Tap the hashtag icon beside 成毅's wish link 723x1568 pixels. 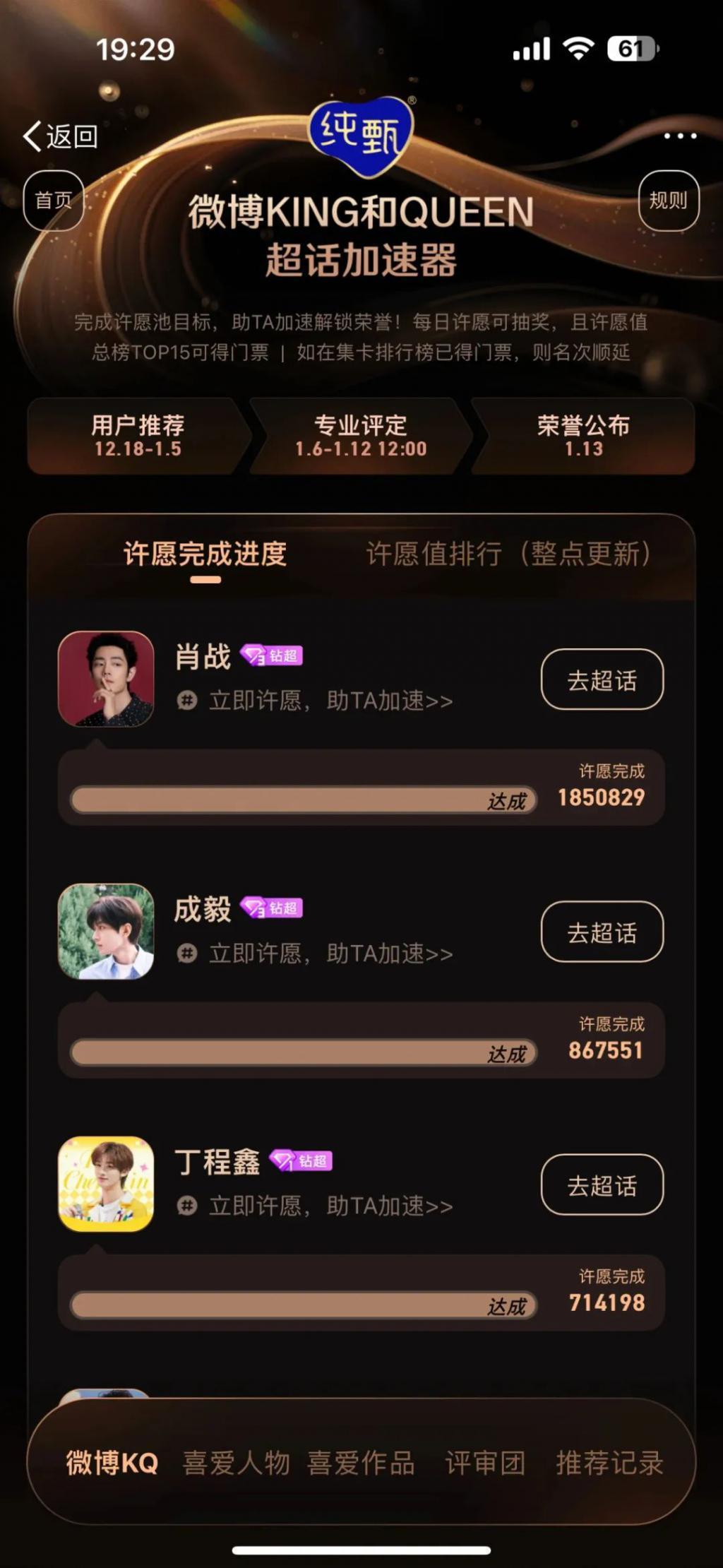click(186, 954)
